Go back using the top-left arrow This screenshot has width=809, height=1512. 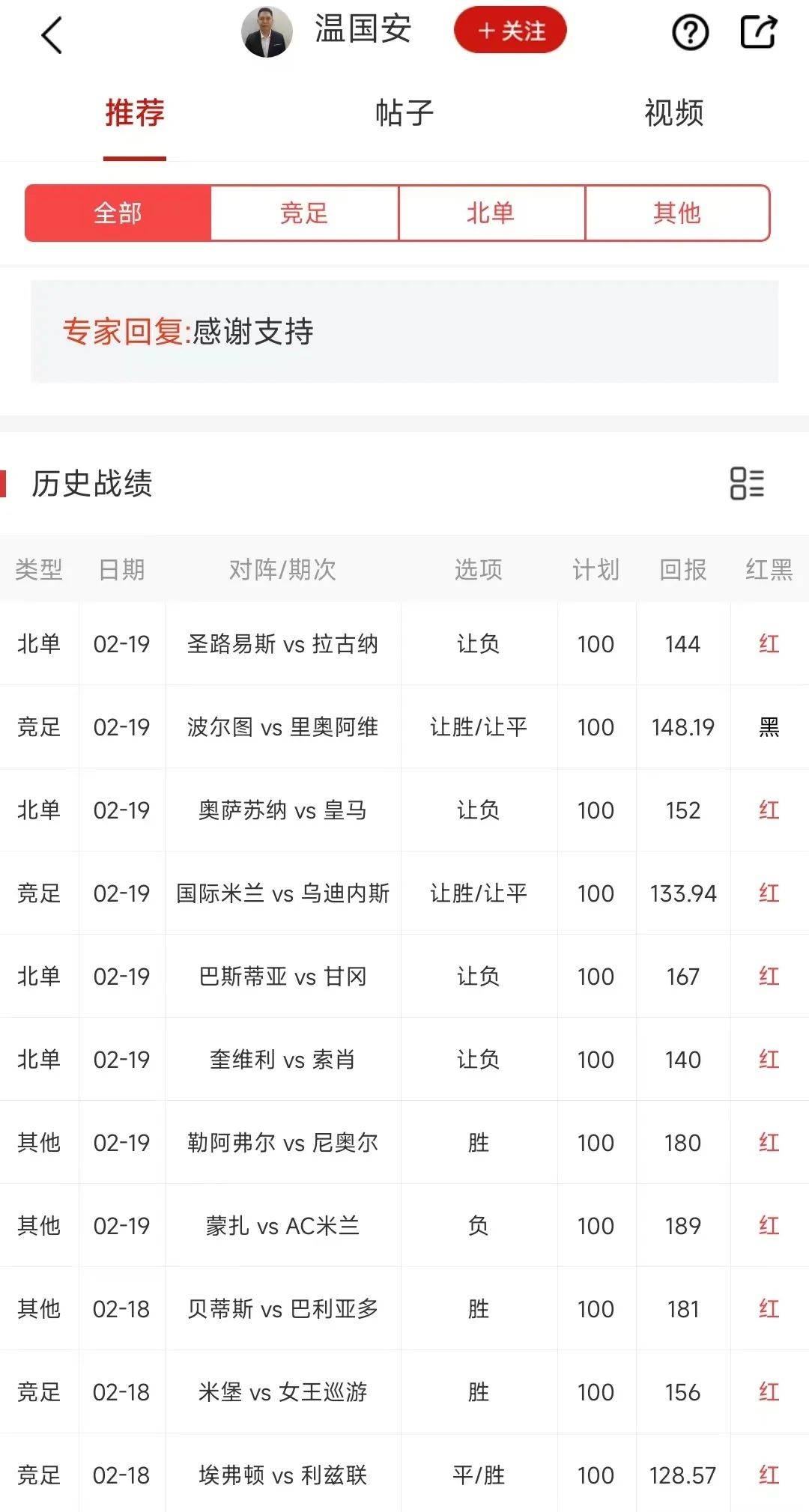51,35
